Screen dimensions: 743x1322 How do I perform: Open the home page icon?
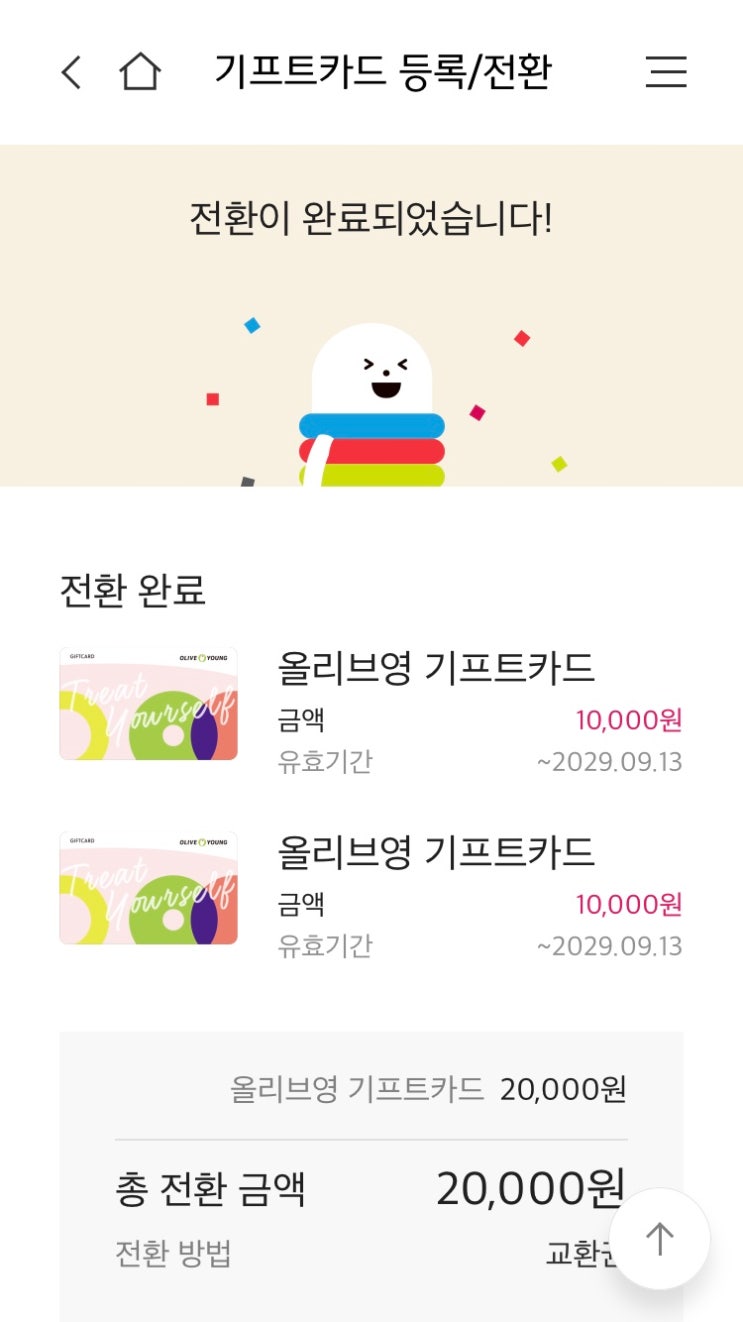pos(140,72)
